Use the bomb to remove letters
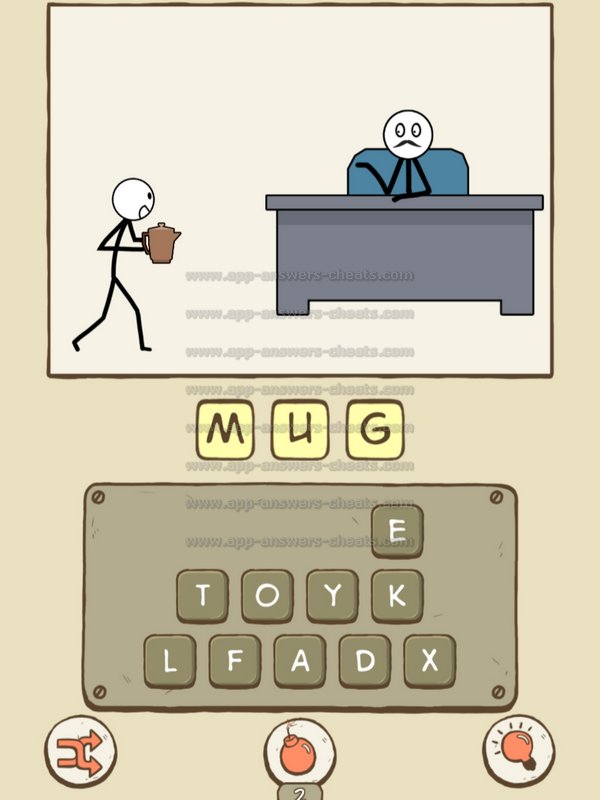This screenshot has height=800, width=600. pyautogui.click(x=300, y=752)
